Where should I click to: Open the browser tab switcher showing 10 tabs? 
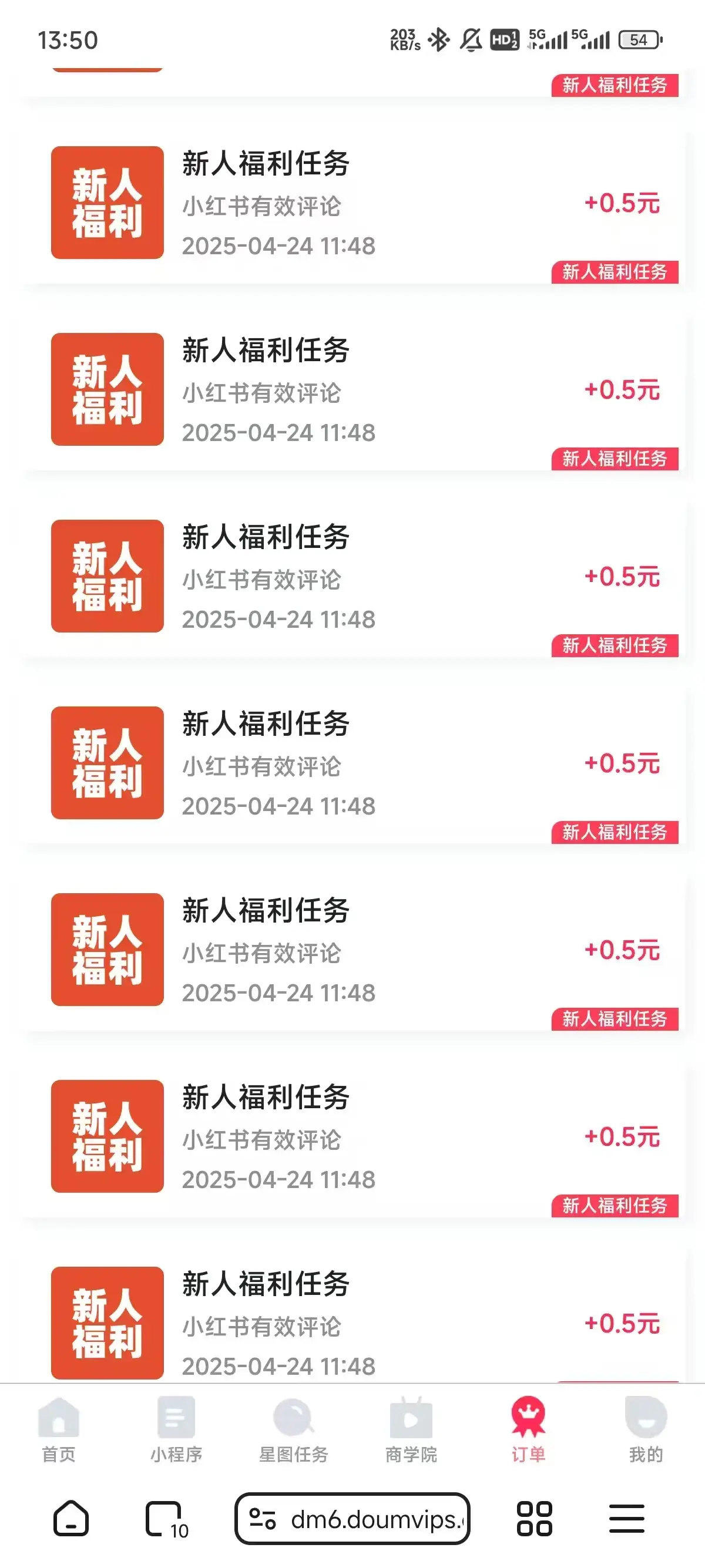coord(164,1520)
